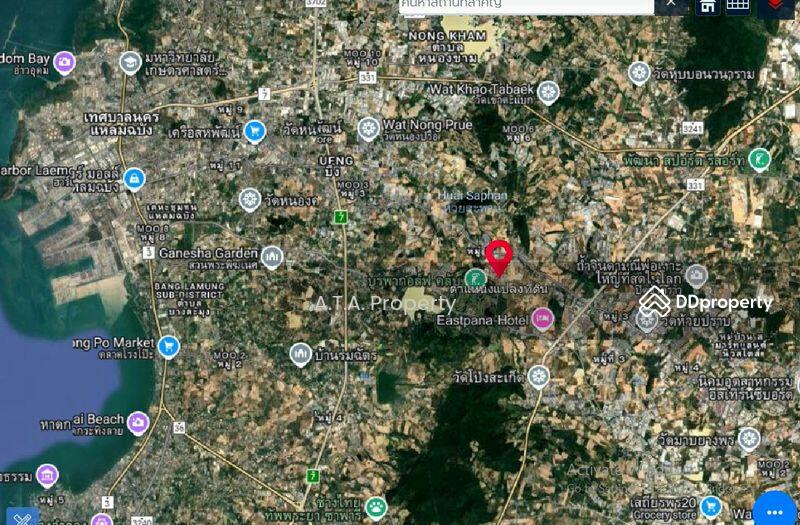Open the measuring tool icon at the bottom left

tap(20, 516)
